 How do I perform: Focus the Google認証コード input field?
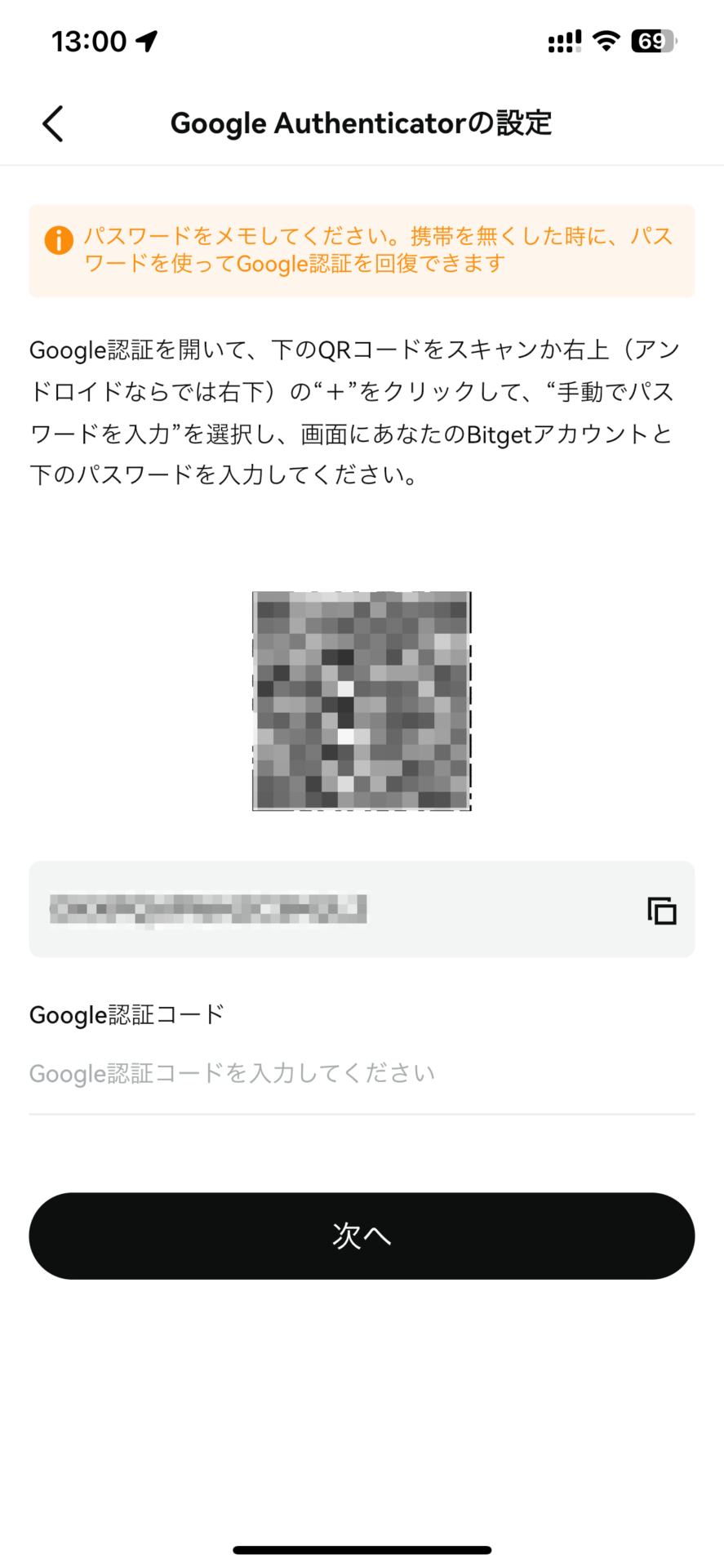tap(362, 1073)
